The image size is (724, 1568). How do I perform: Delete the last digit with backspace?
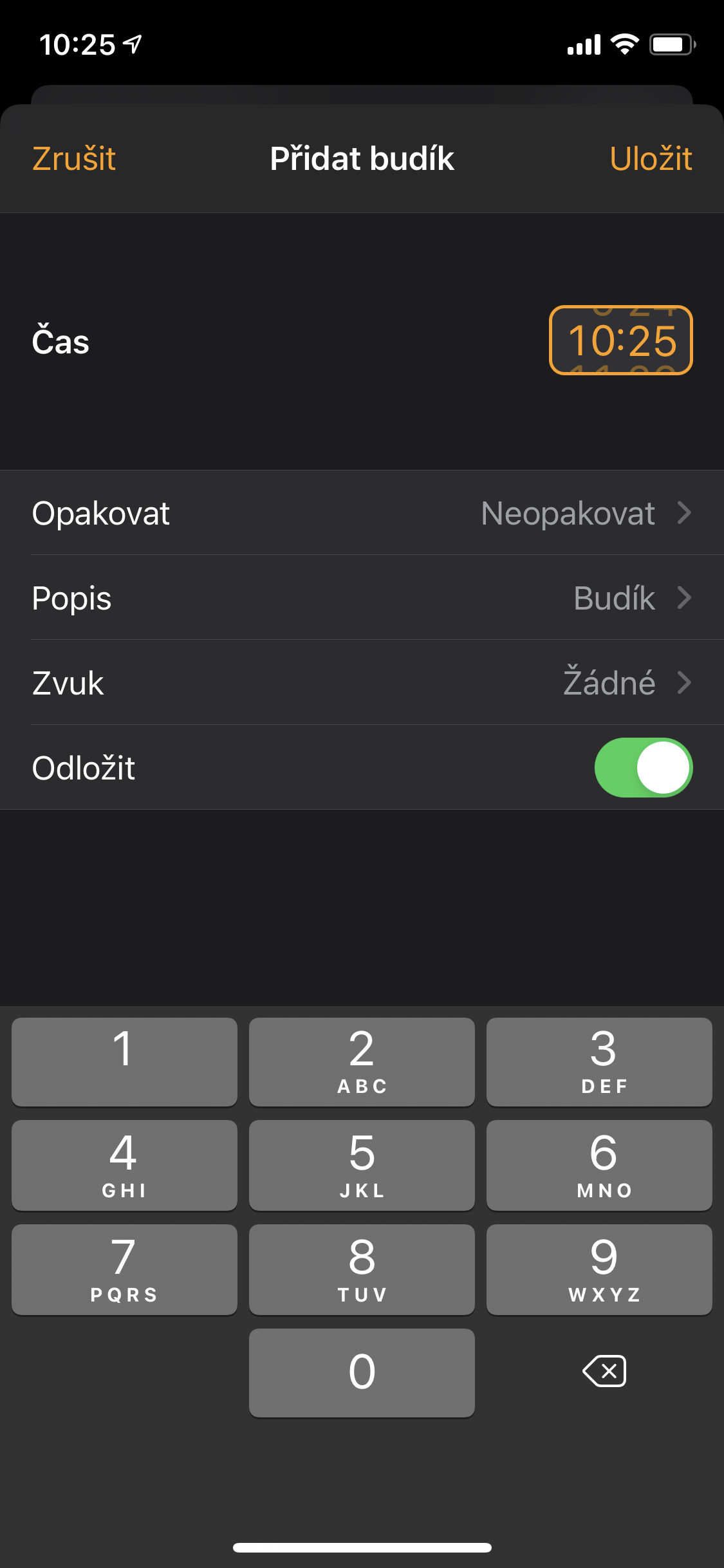coord(604,1371)
